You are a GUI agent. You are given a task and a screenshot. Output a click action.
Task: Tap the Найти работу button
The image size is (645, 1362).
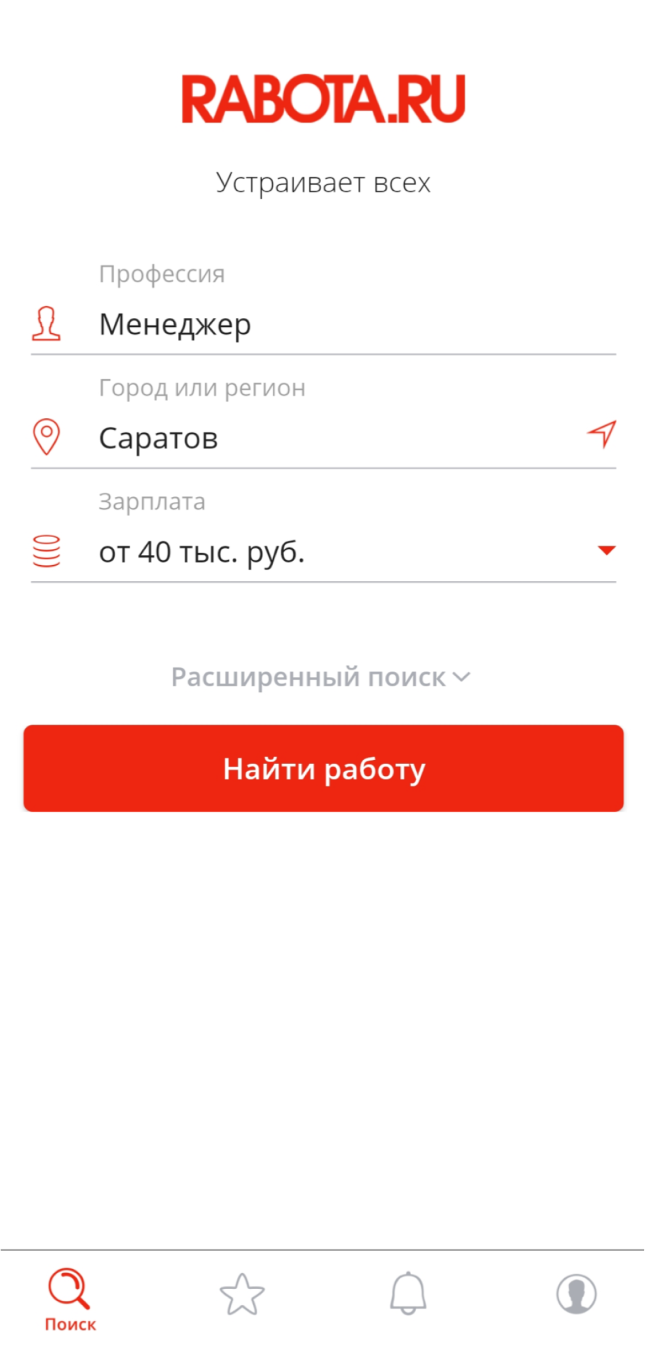tap(323, 768)
